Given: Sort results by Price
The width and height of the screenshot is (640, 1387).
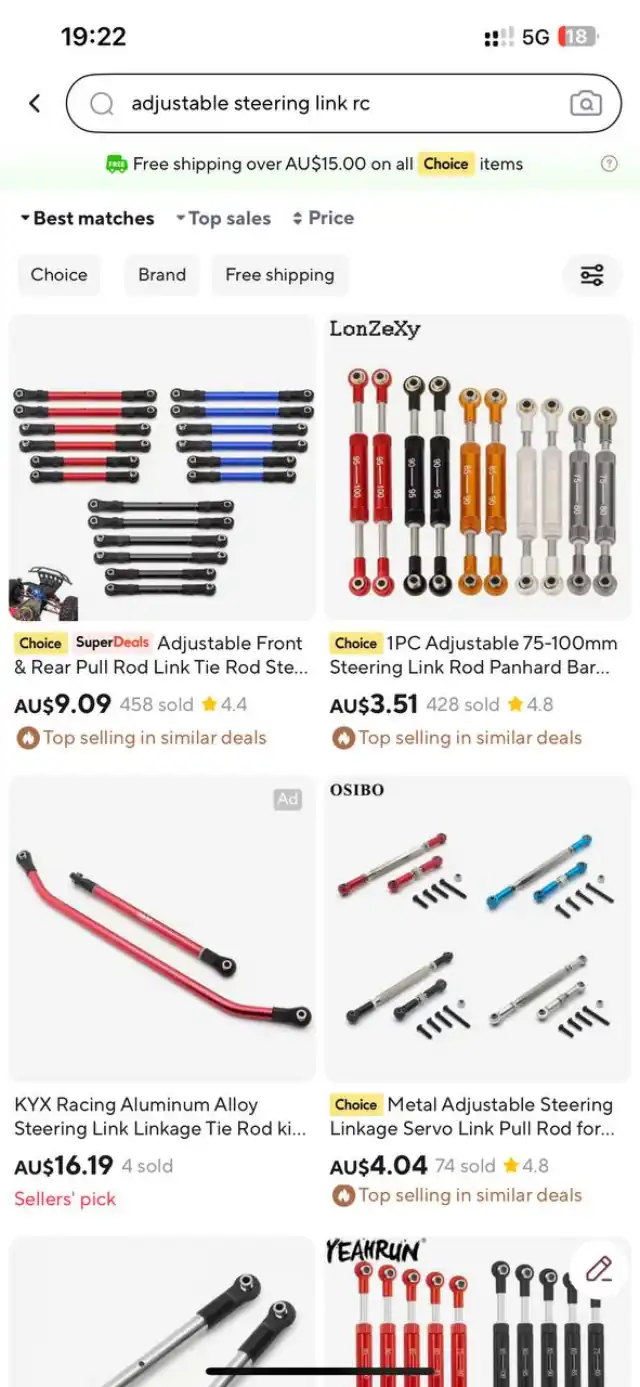Looking at the screenshot, I should click(323, 218).
